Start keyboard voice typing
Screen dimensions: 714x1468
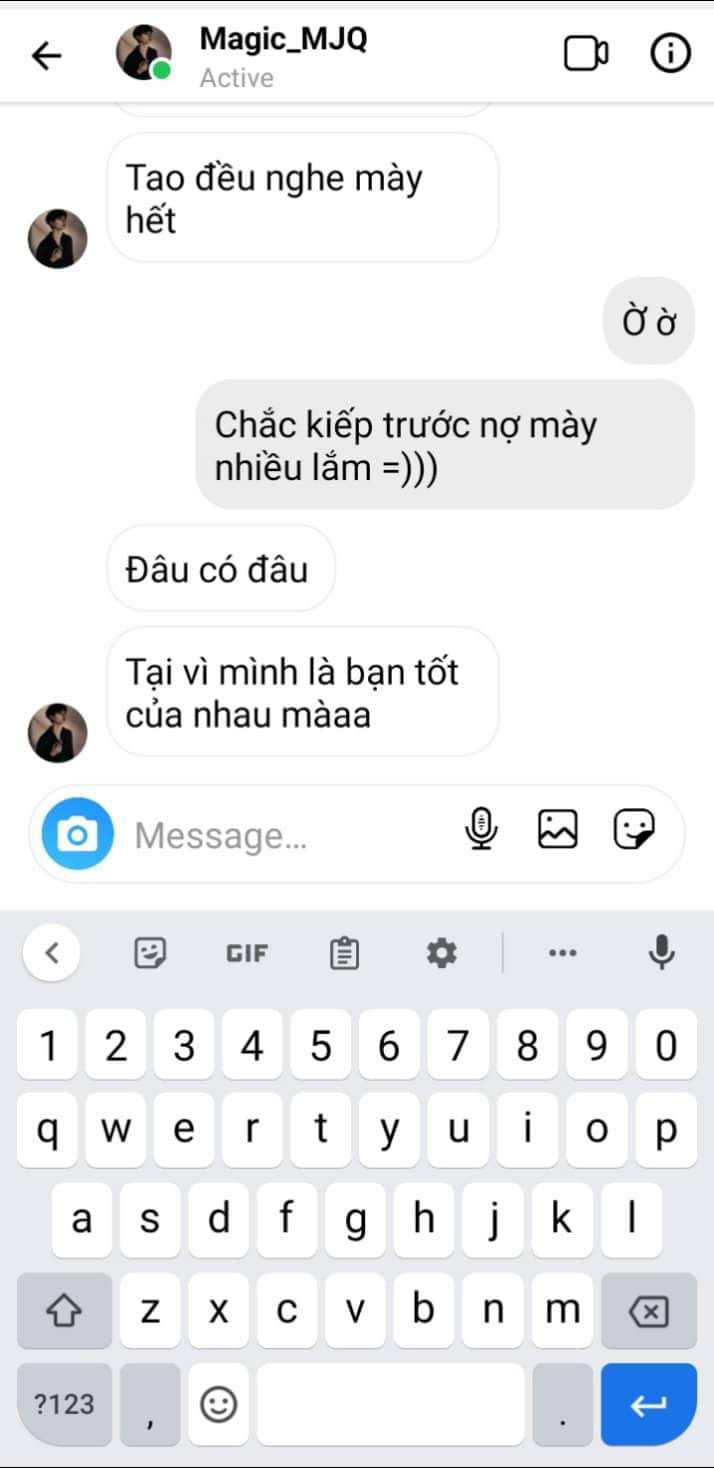(661, 953)
